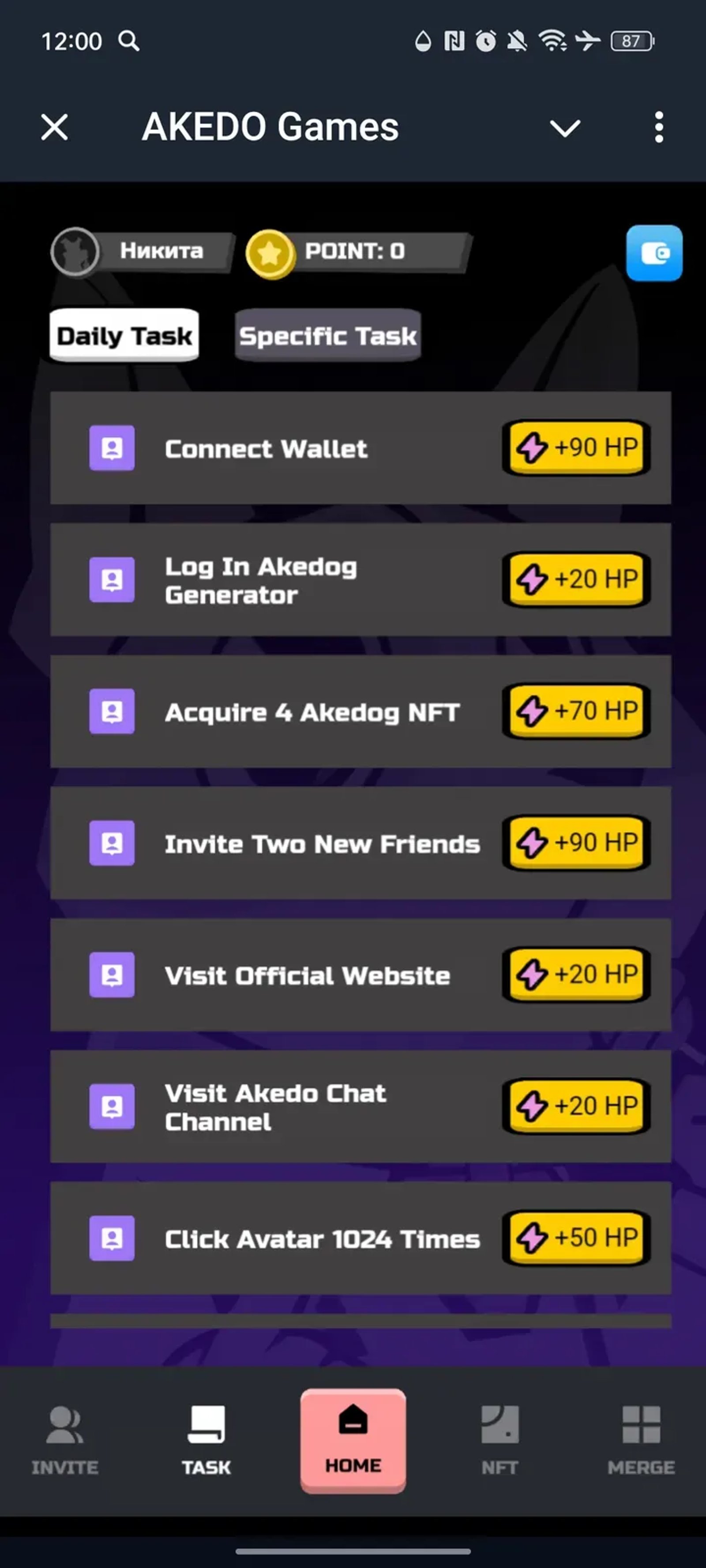
Task: Open the Invite Two New Friends task
Action: (x=360, y=843)
